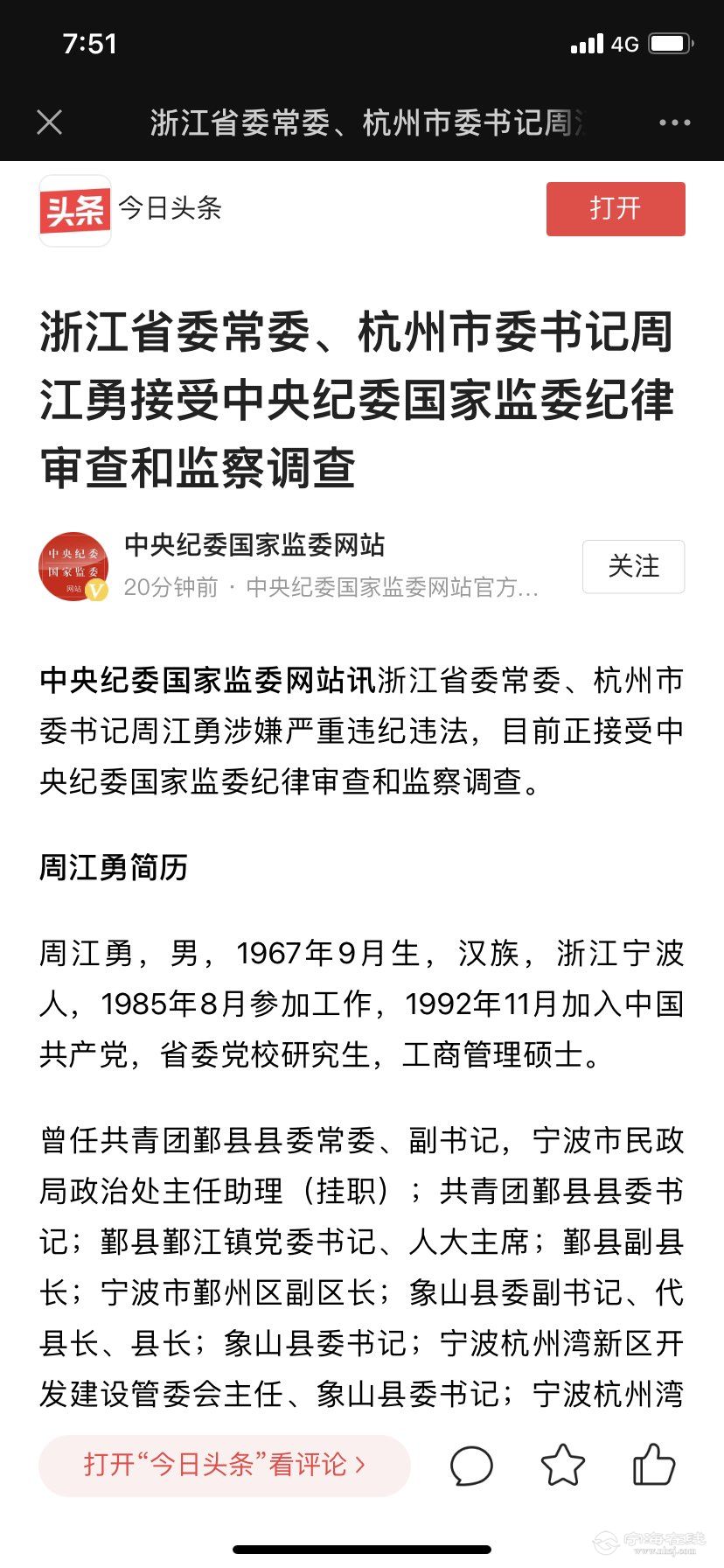This screenshot has height=1568, width=724.
Task: Like the article with thumbs-up
Action: 653,1465
